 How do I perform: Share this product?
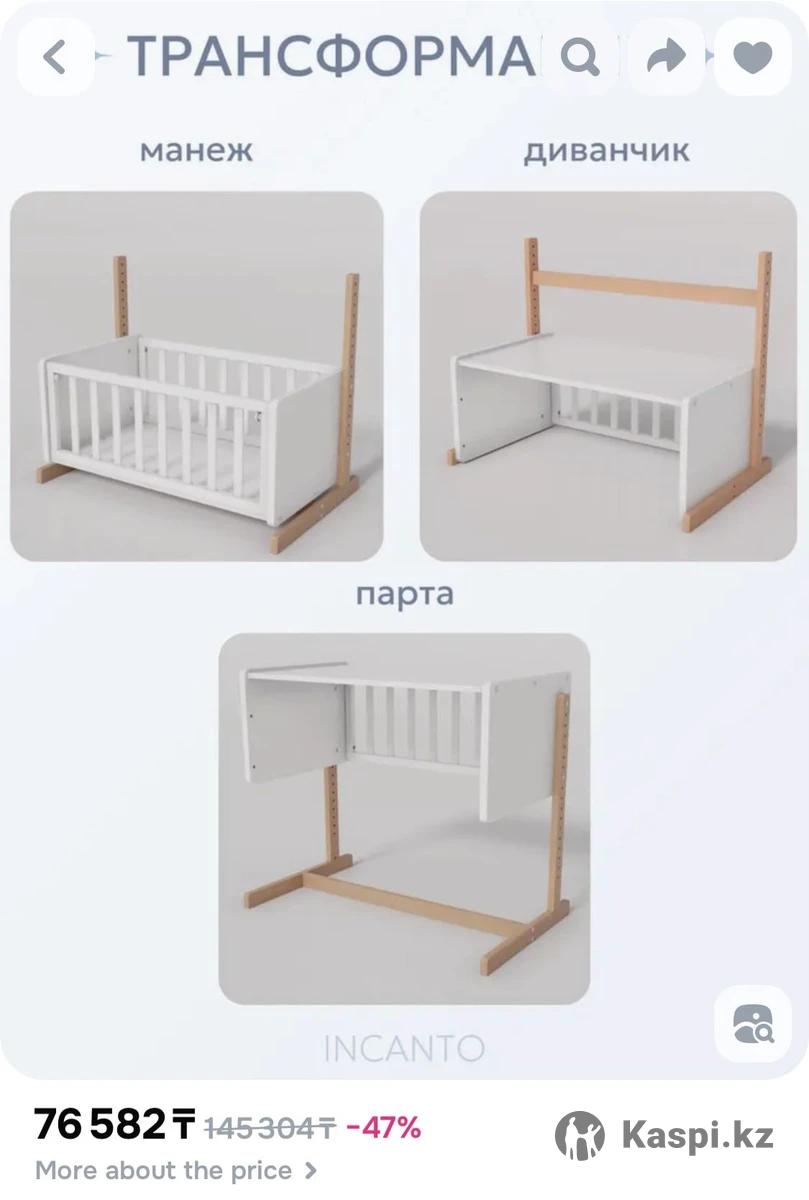666,58
